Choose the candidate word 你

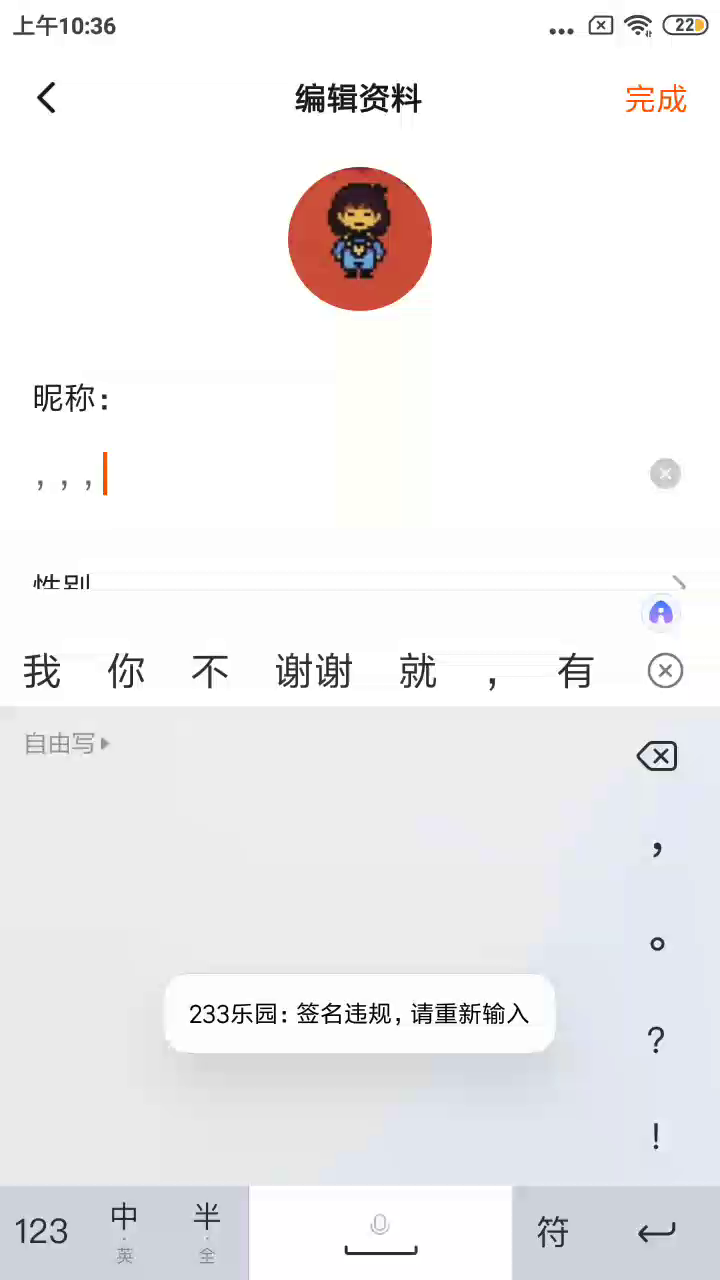point(126,671)
